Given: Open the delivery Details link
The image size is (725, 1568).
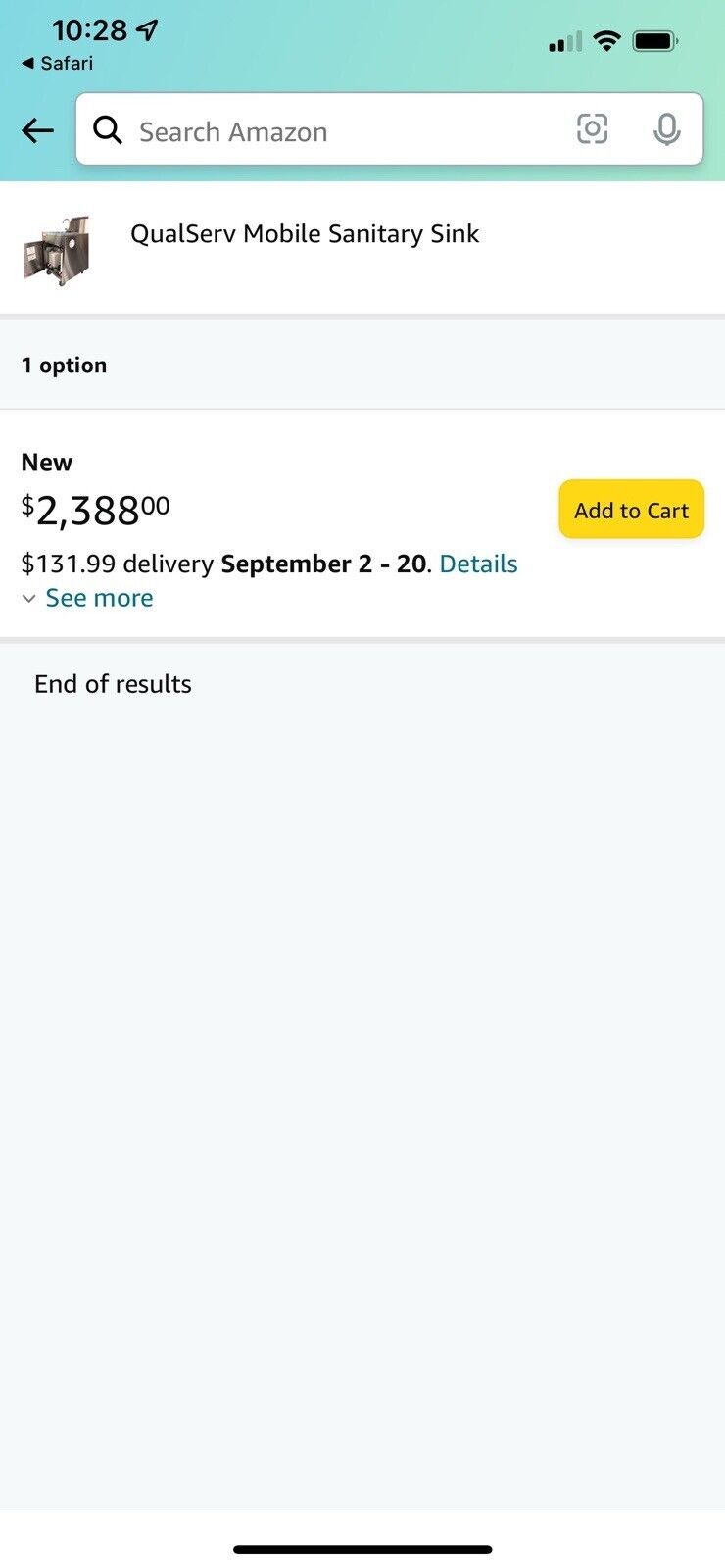Looking at the screenshot, I should (478, 564).
